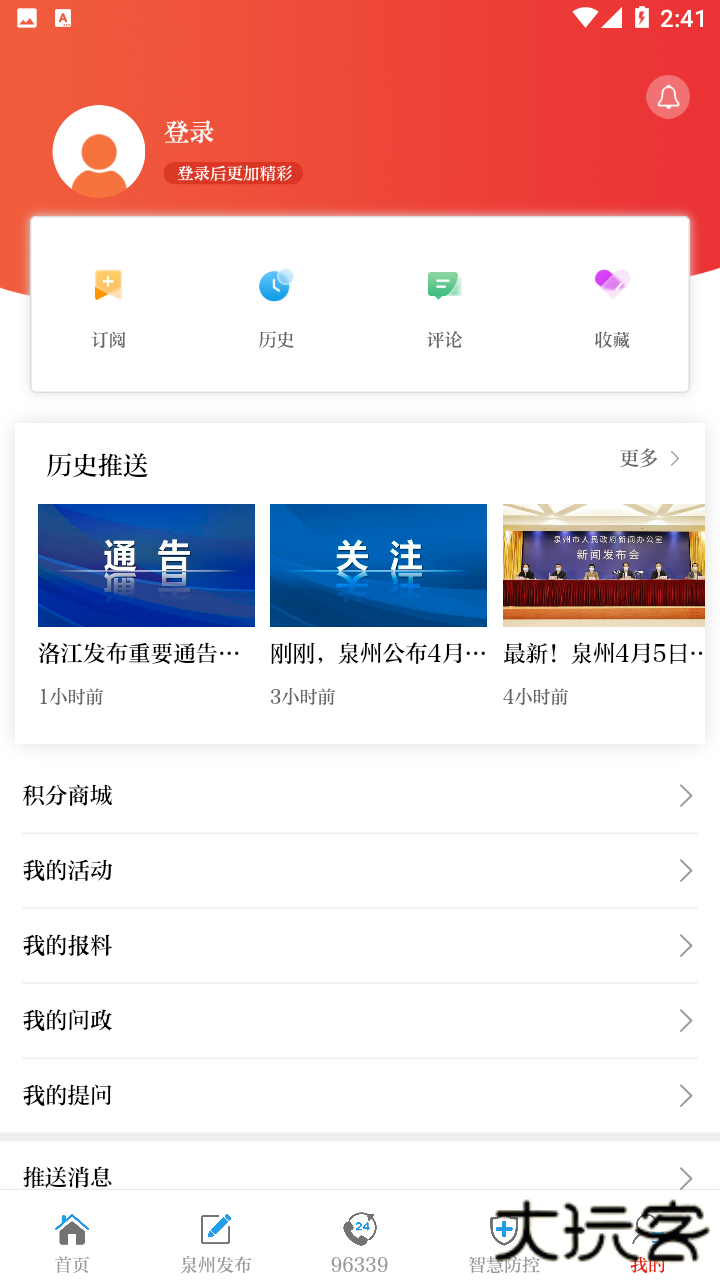Image resolution: width=720 pixels, height=1280 pixels.
Task: Open 我的报料 list entry
Action: pos(360,946)
